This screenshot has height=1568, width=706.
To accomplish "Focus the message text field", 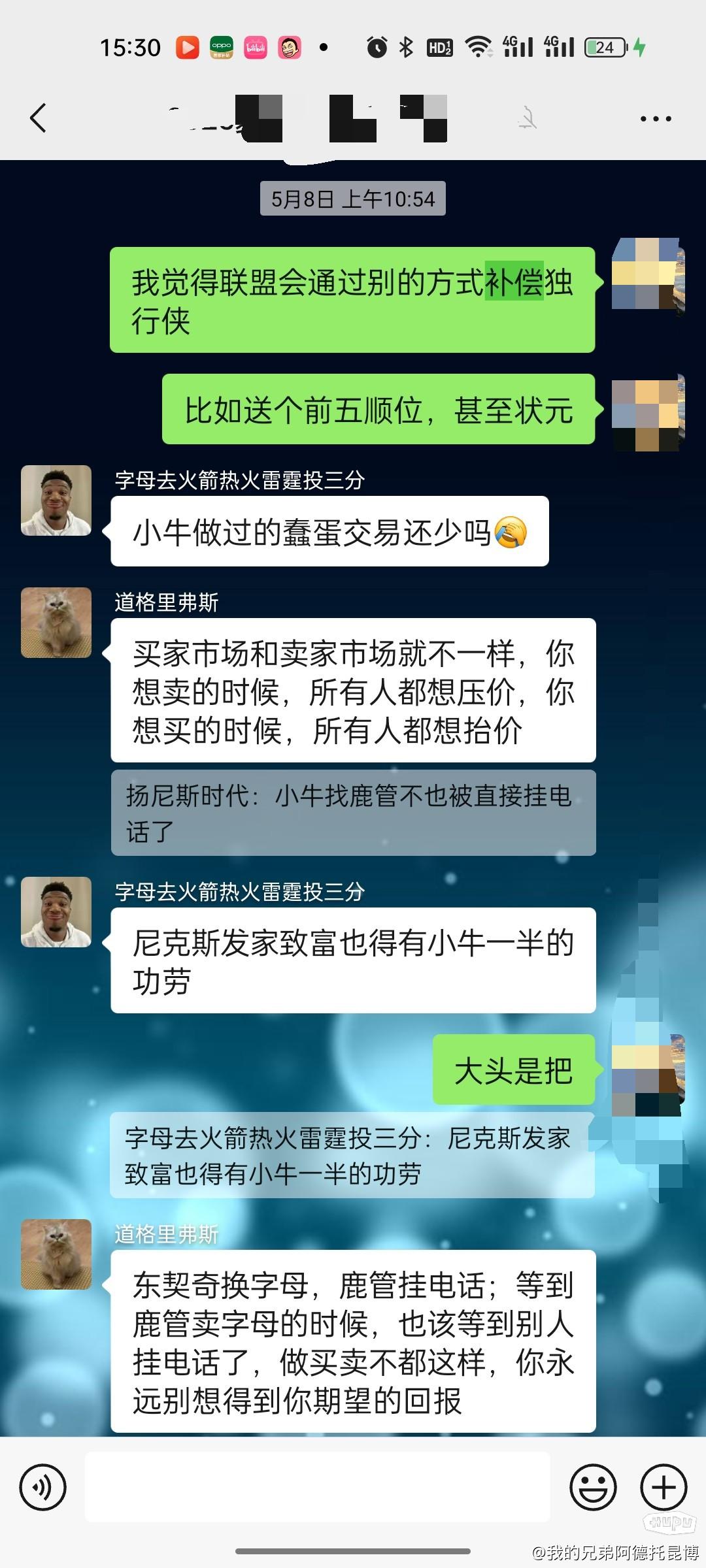I will [318, 1488].
